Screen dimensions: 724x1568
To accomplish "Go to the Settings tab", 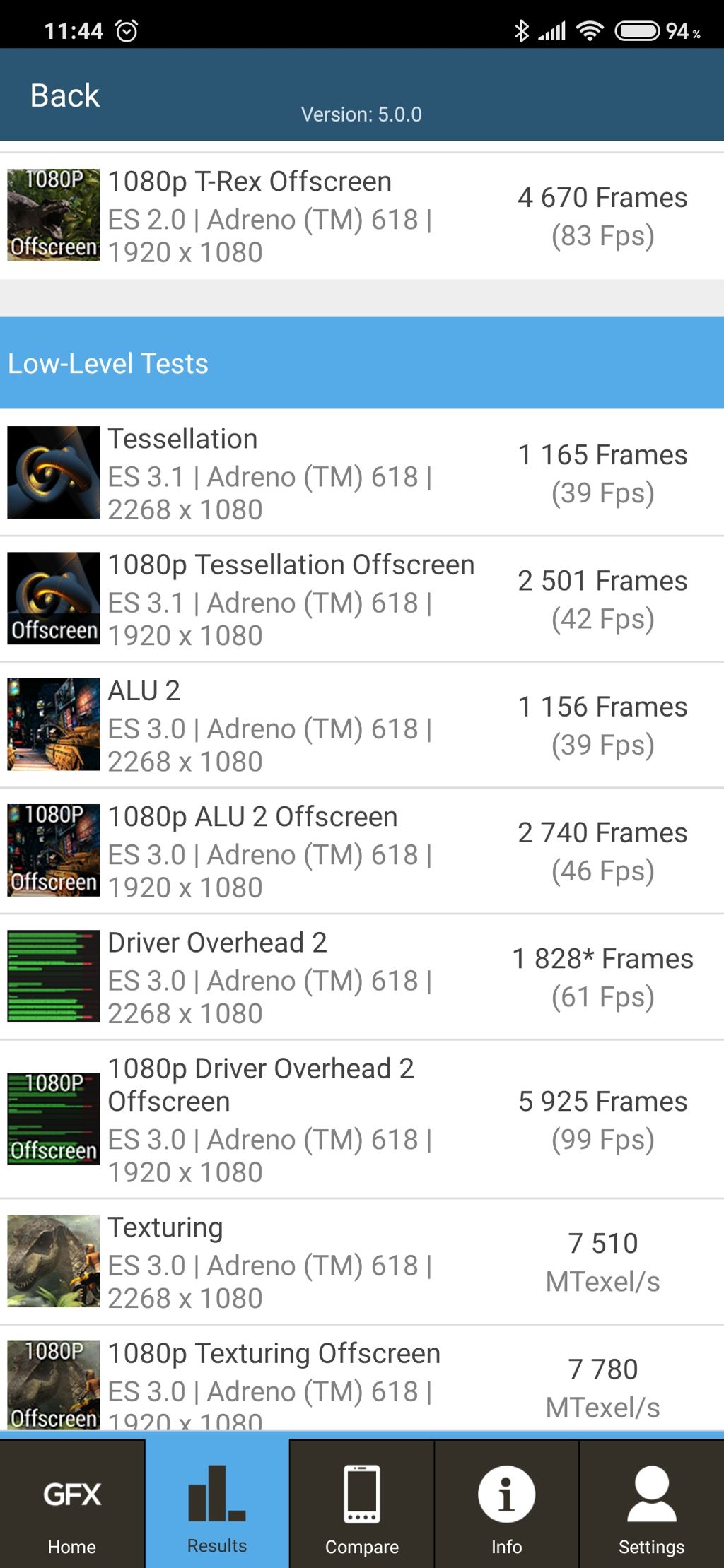I will click(652, 1504).
